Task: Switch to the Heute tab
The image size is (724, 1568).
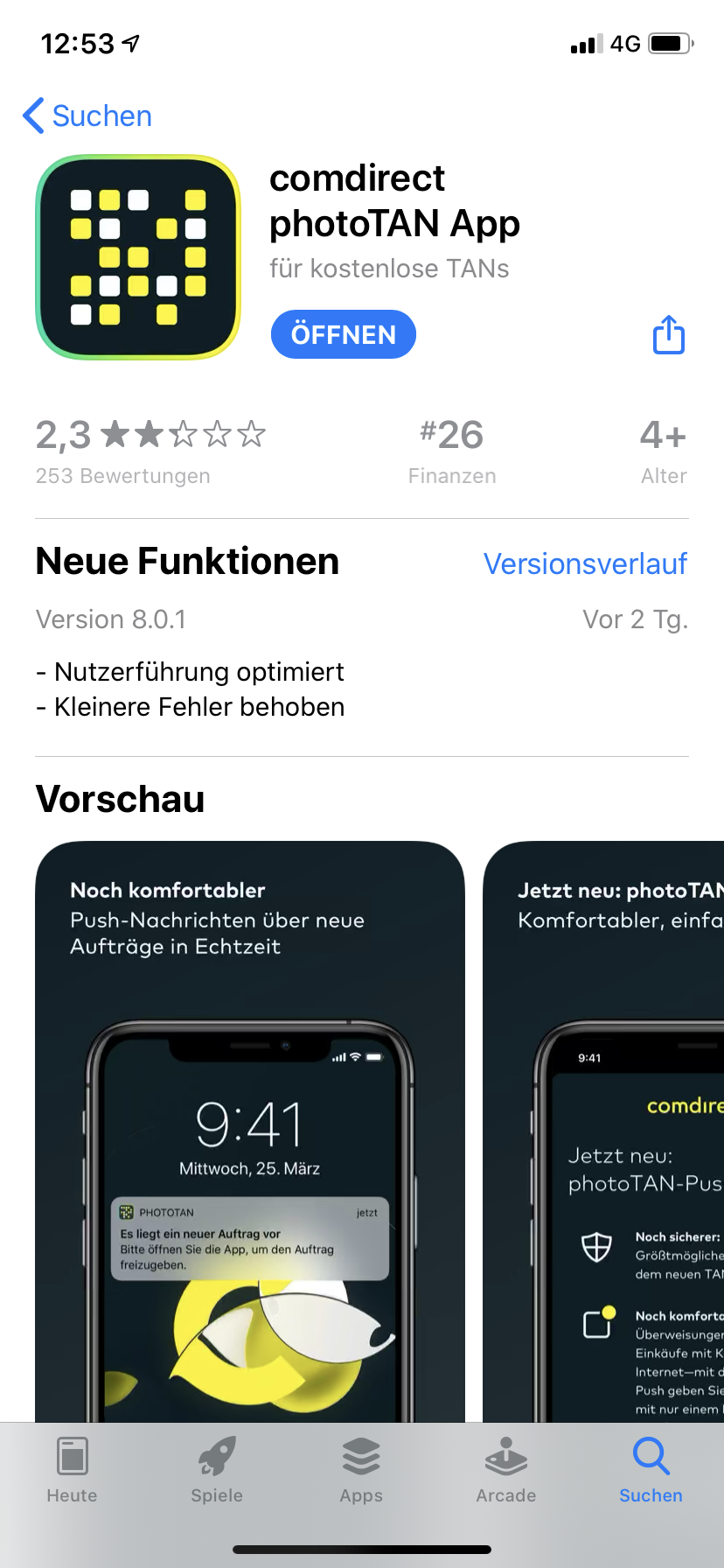Action: click(x=72, y=1470)
